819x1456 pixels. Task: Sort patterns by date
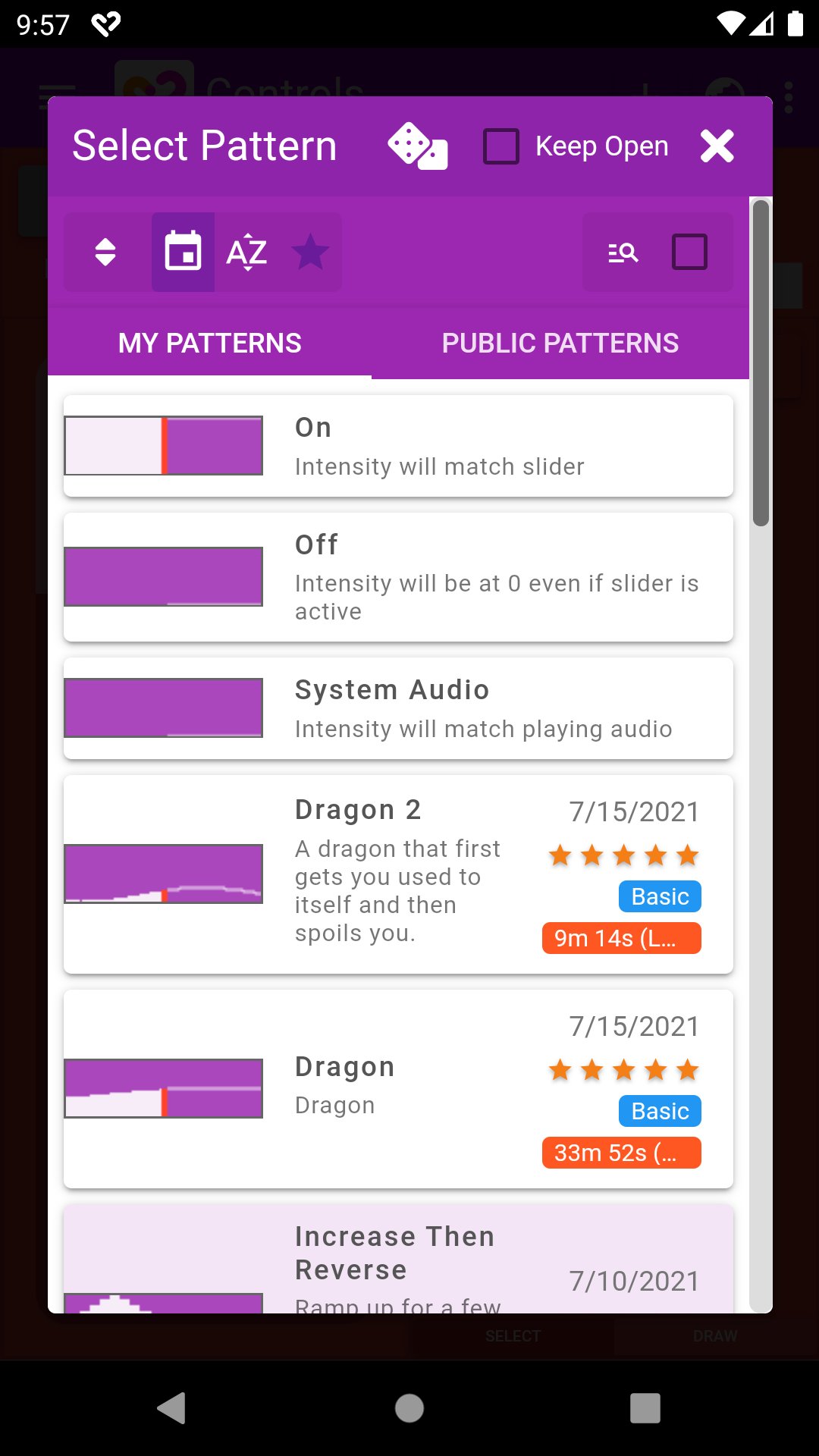point(183,253)
